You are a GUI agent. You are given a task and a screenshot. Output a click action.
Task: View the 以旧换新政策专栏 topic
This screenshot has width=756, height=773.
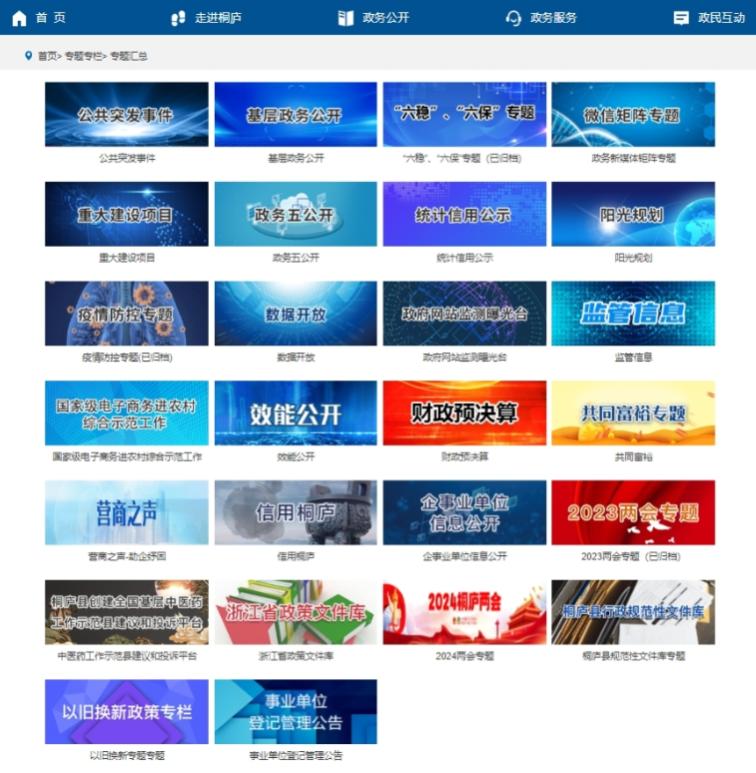[x=127, y=711]
